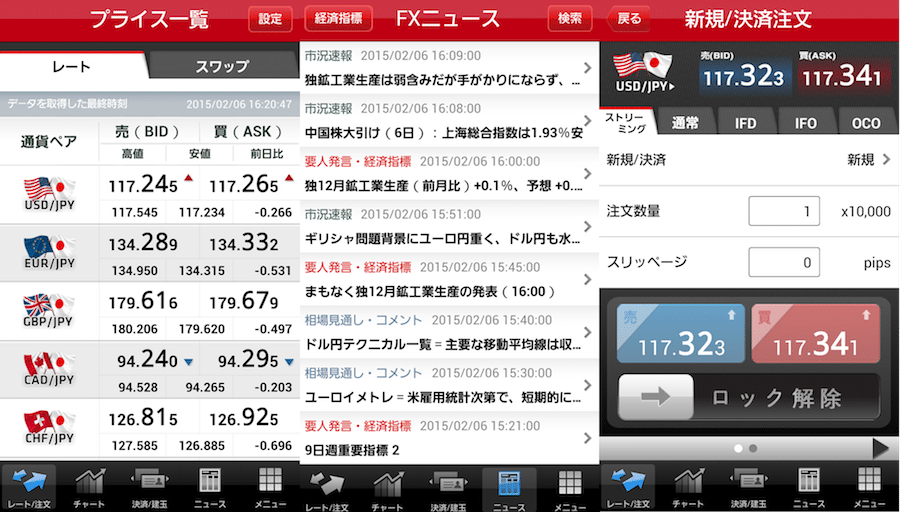Image resolution: width=900 pixels, height=512 pixels.
Task: Switch to the スワップ tab
Action: 222,67
